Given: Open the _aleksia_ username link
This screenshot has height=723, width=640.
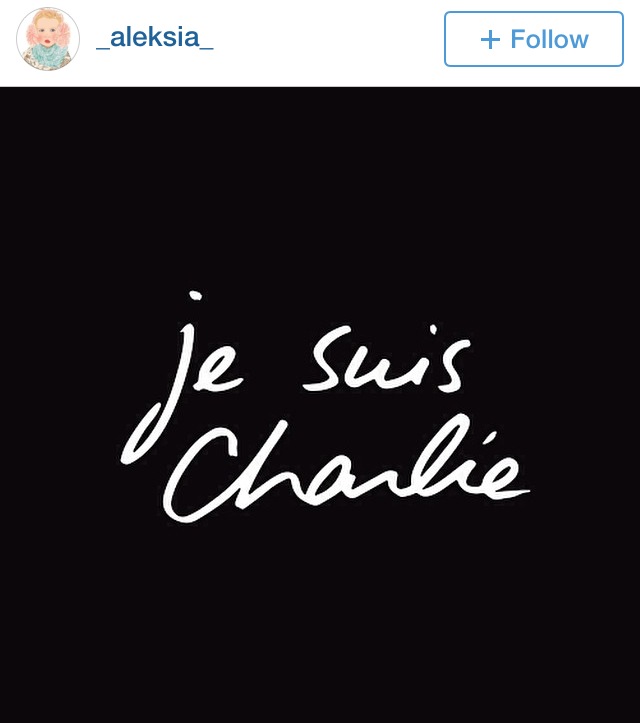Looking at the screenshot, I should (x=154, y=39).
